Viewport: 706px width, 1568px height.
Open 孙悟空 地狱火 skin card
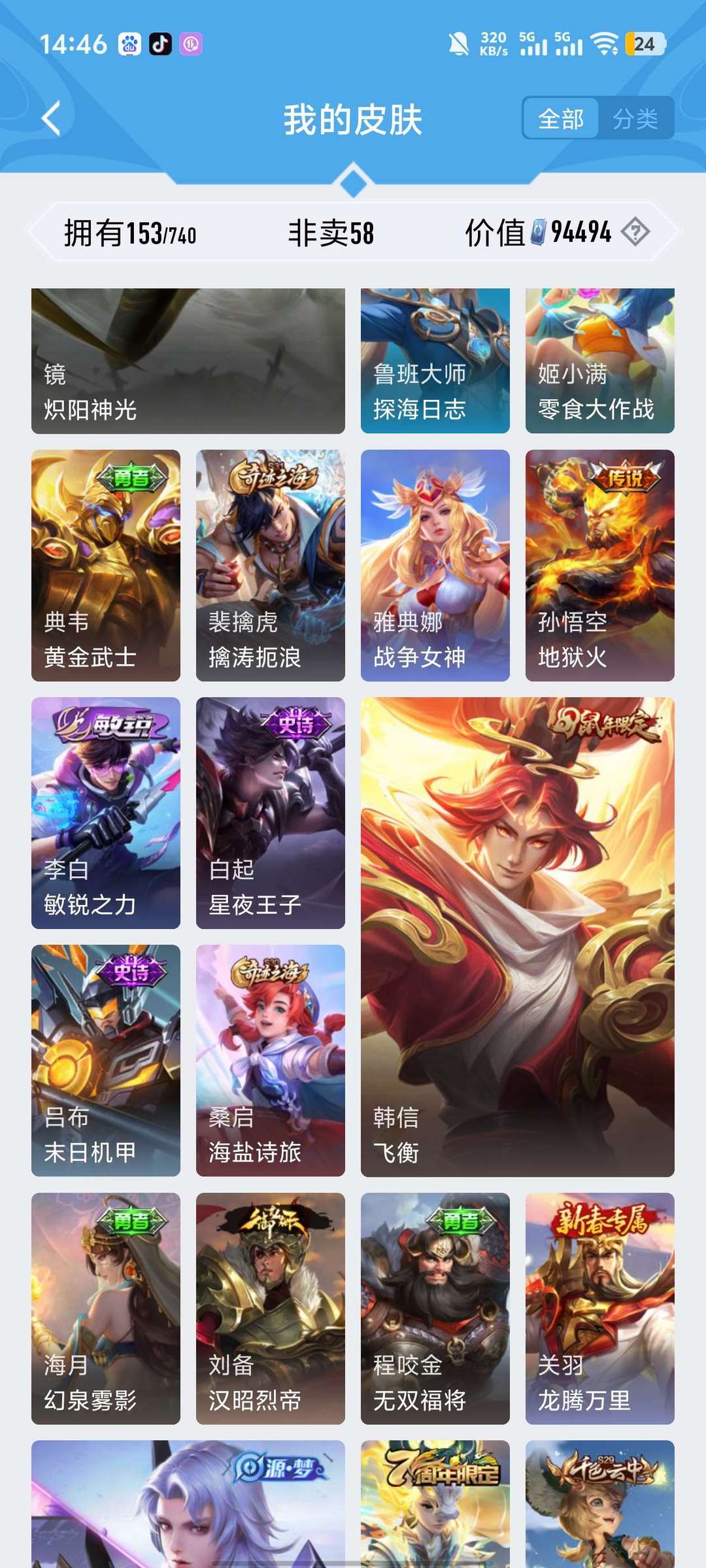coord(599,565)
